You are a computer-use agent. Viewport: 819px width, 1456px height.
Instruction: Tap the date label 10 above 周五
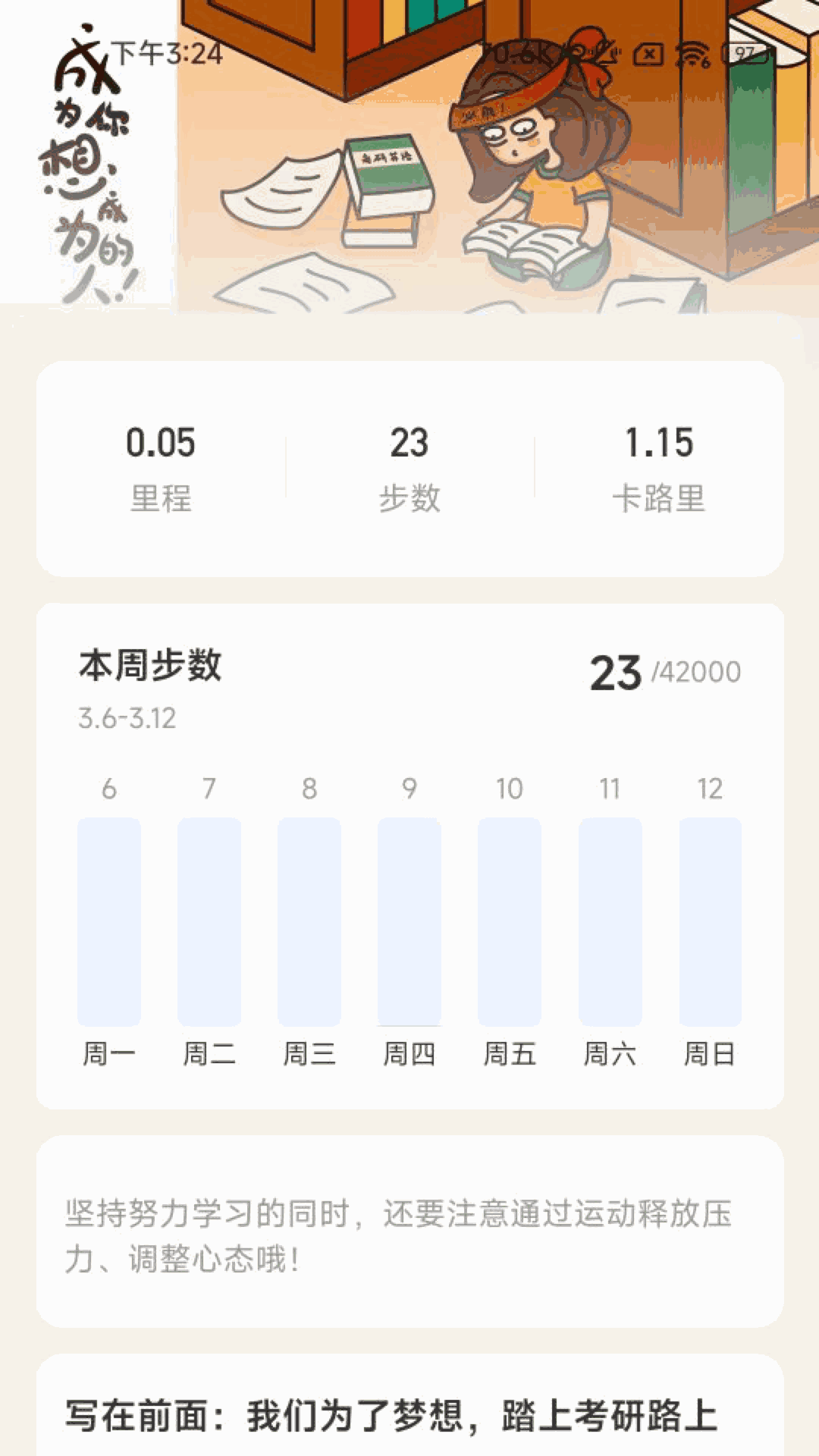pyautogui.click(x=510, y=789)
